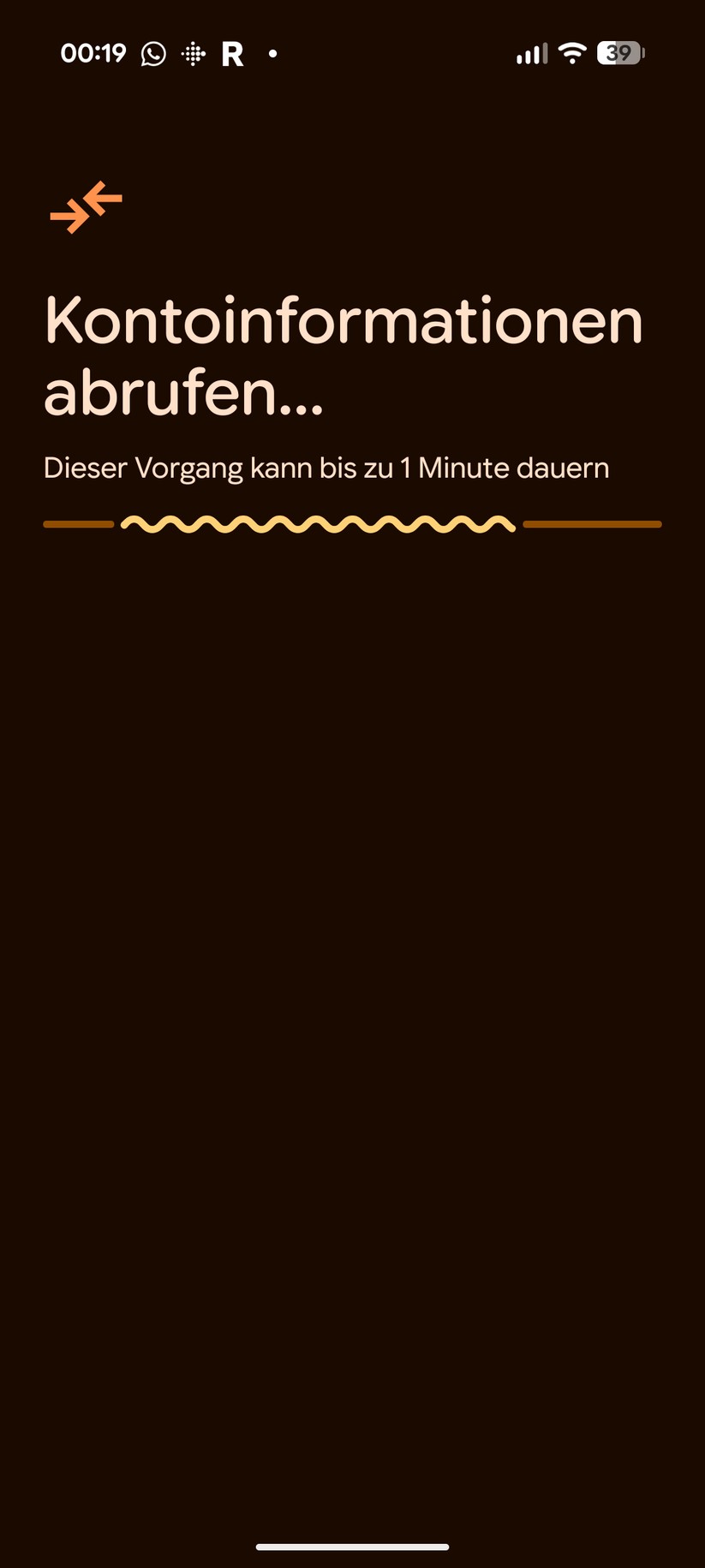Open the R app notification icon
The height and width of the screenshot is (1568, 705).
coord(231,53)
